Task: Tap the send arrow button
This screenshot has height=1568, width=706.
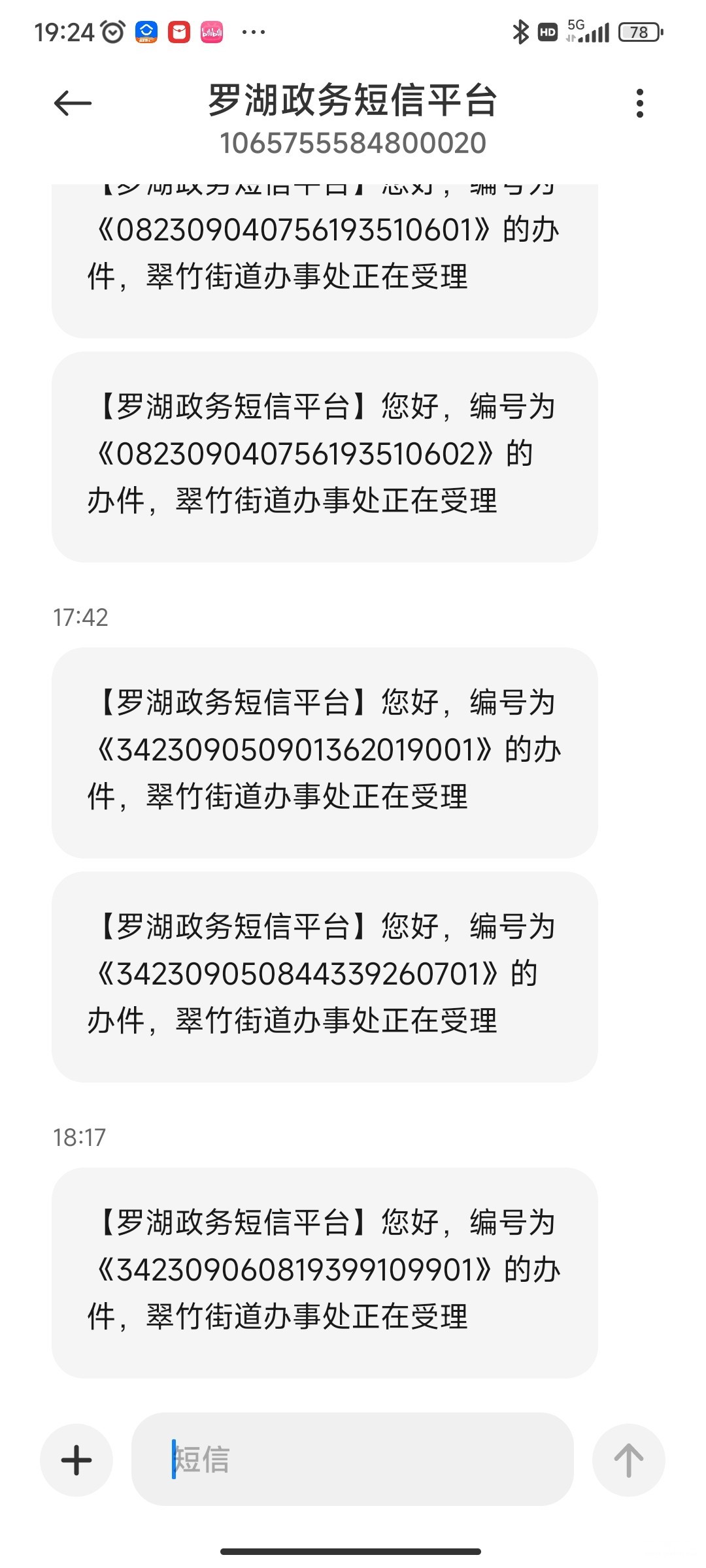Action: (628, 1460)
